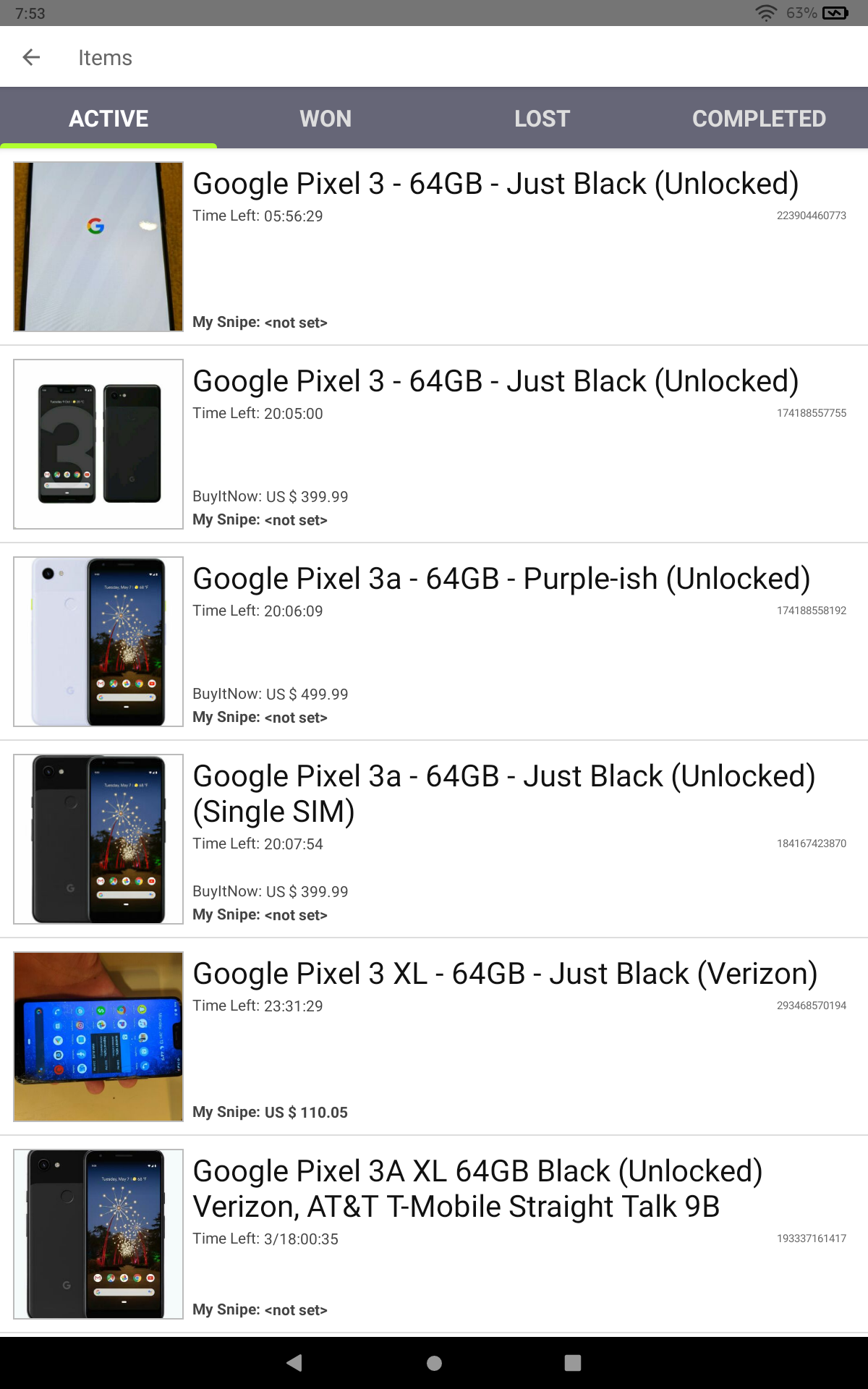The image size is (868, 1389).
Task: Tap the BuyItNow price US $499.99
Action: (271, 694)
